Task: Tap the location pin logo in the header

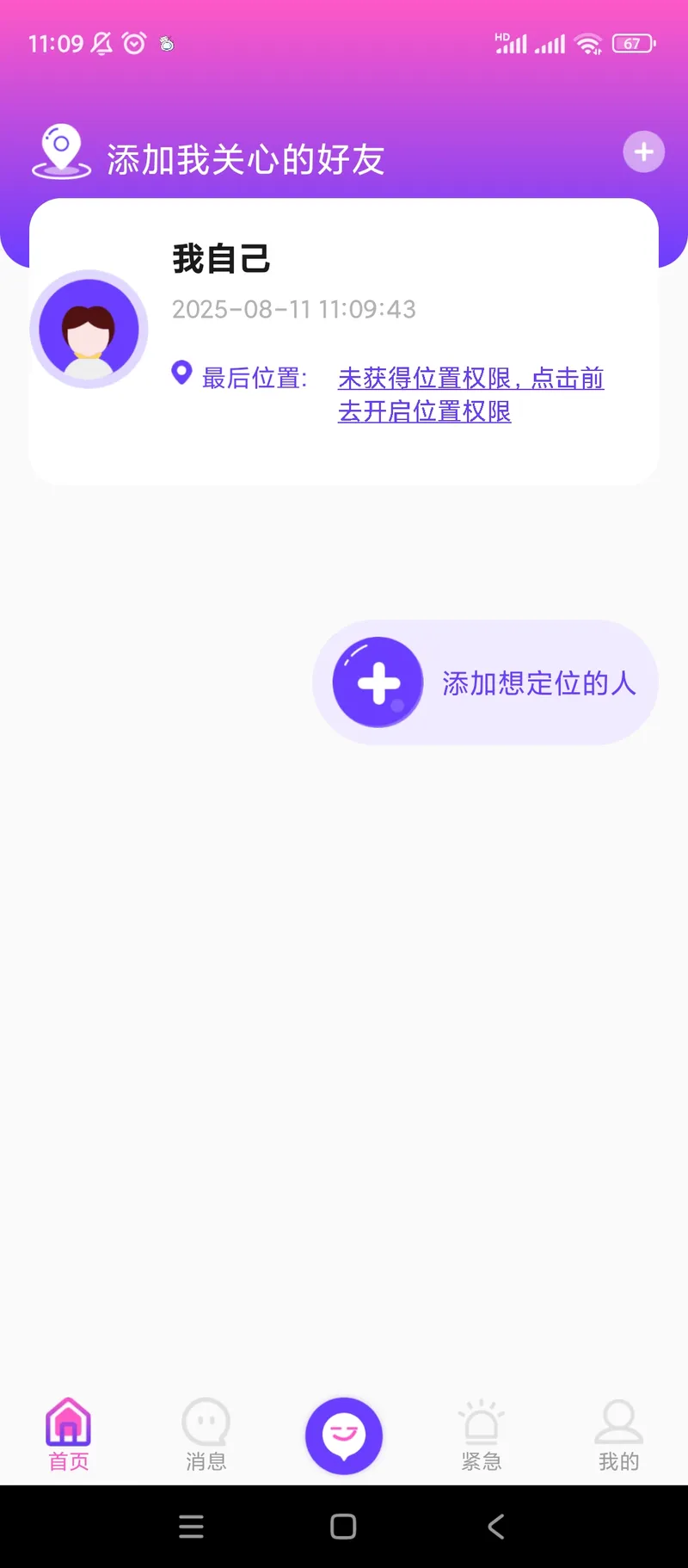Action: 60,151
